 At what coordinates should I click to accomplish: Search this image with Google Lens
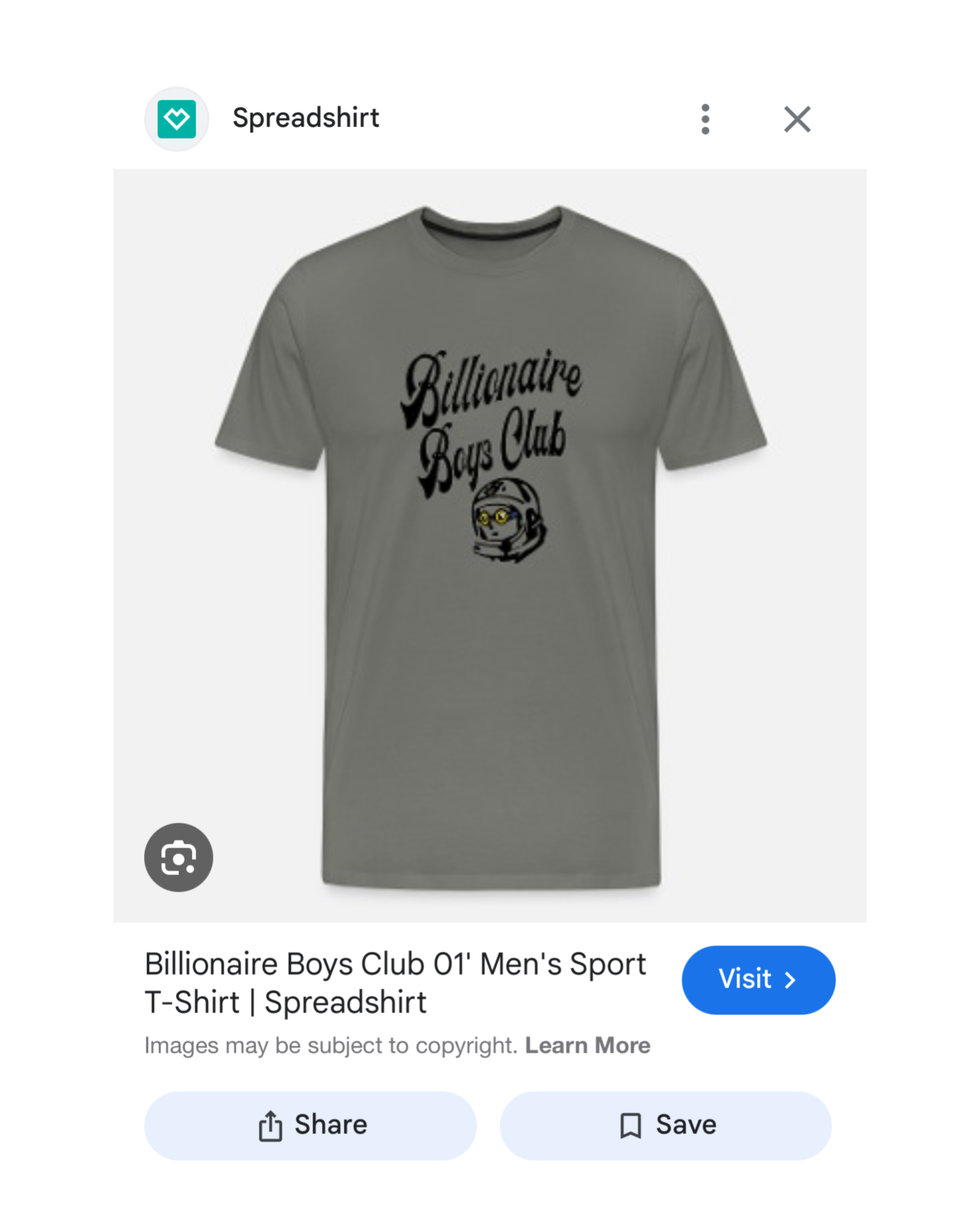[178, 857]
